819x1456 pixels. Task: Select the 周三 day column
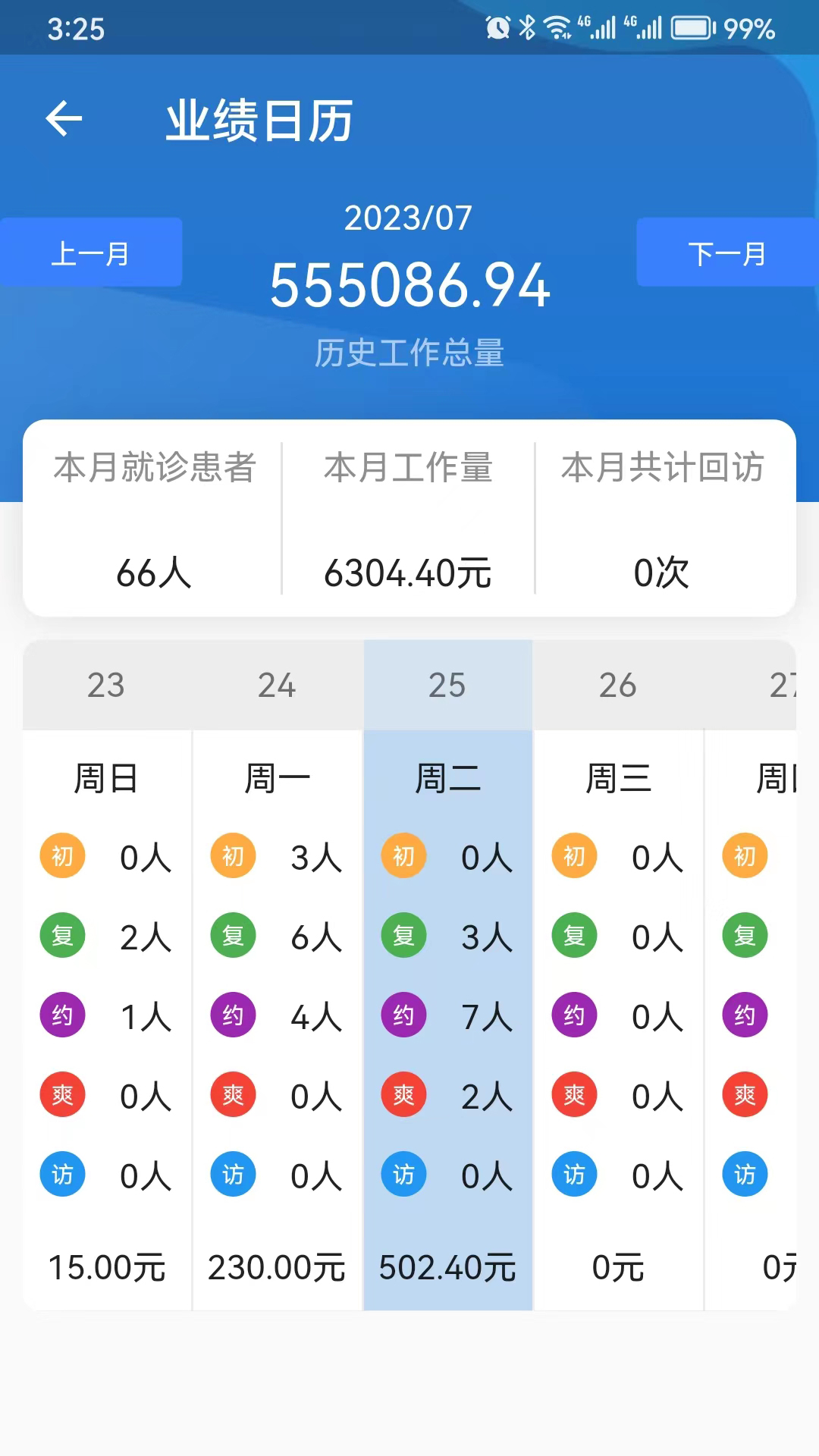(x=618, y=775)
